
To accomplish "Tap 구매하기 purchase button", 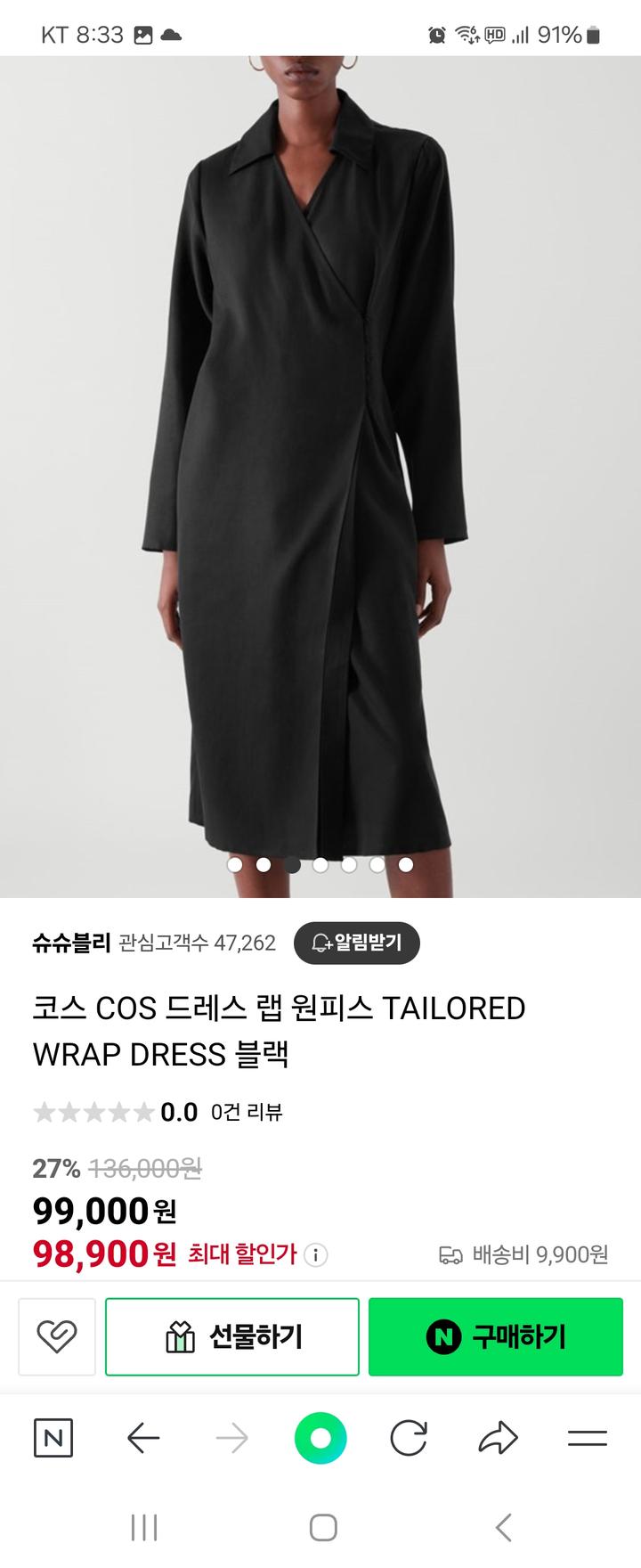I will (x=496, y=1336).
